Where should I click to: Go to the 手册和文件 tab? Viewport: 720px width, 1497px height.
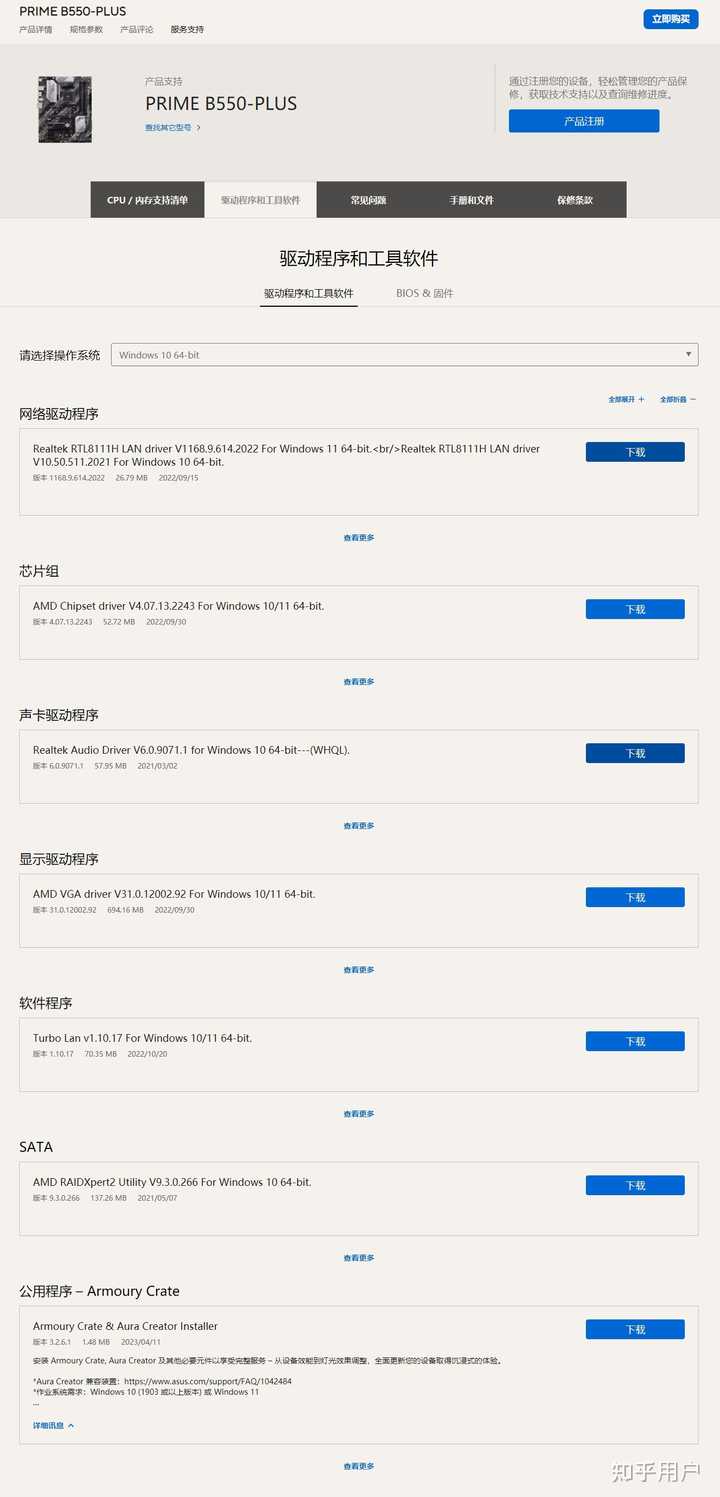[471, 200]
